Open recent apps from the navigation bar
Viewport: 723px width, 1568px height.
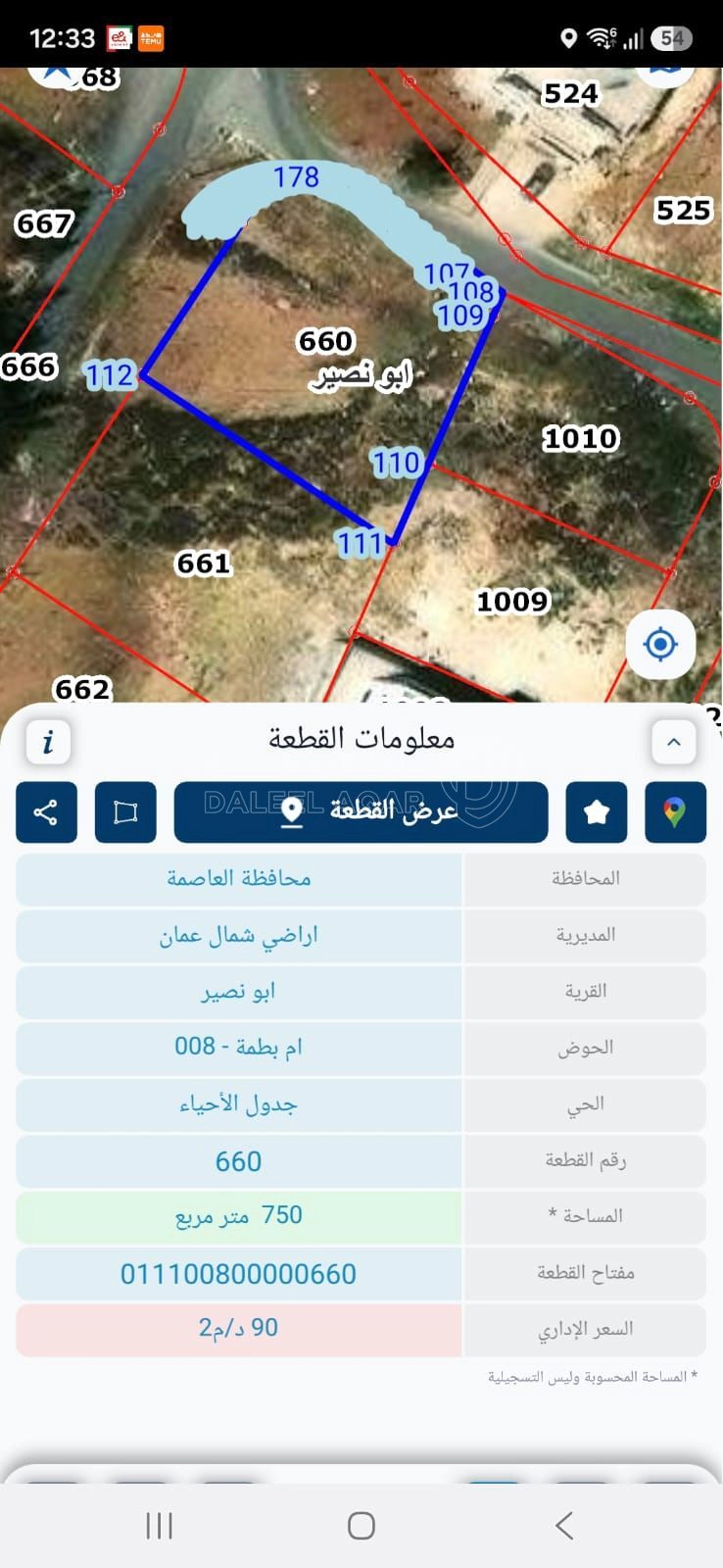[x=159, y=1525]
